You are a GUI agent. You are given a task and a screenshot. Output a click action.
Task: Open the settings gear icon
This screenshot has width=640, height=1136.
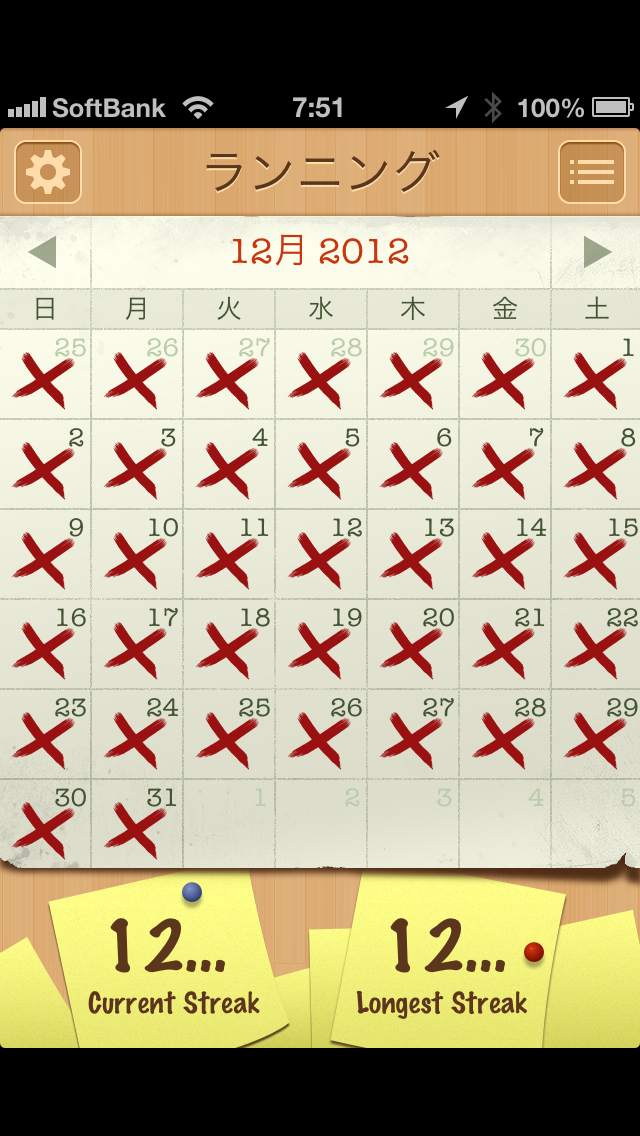[x=48, y=172]
